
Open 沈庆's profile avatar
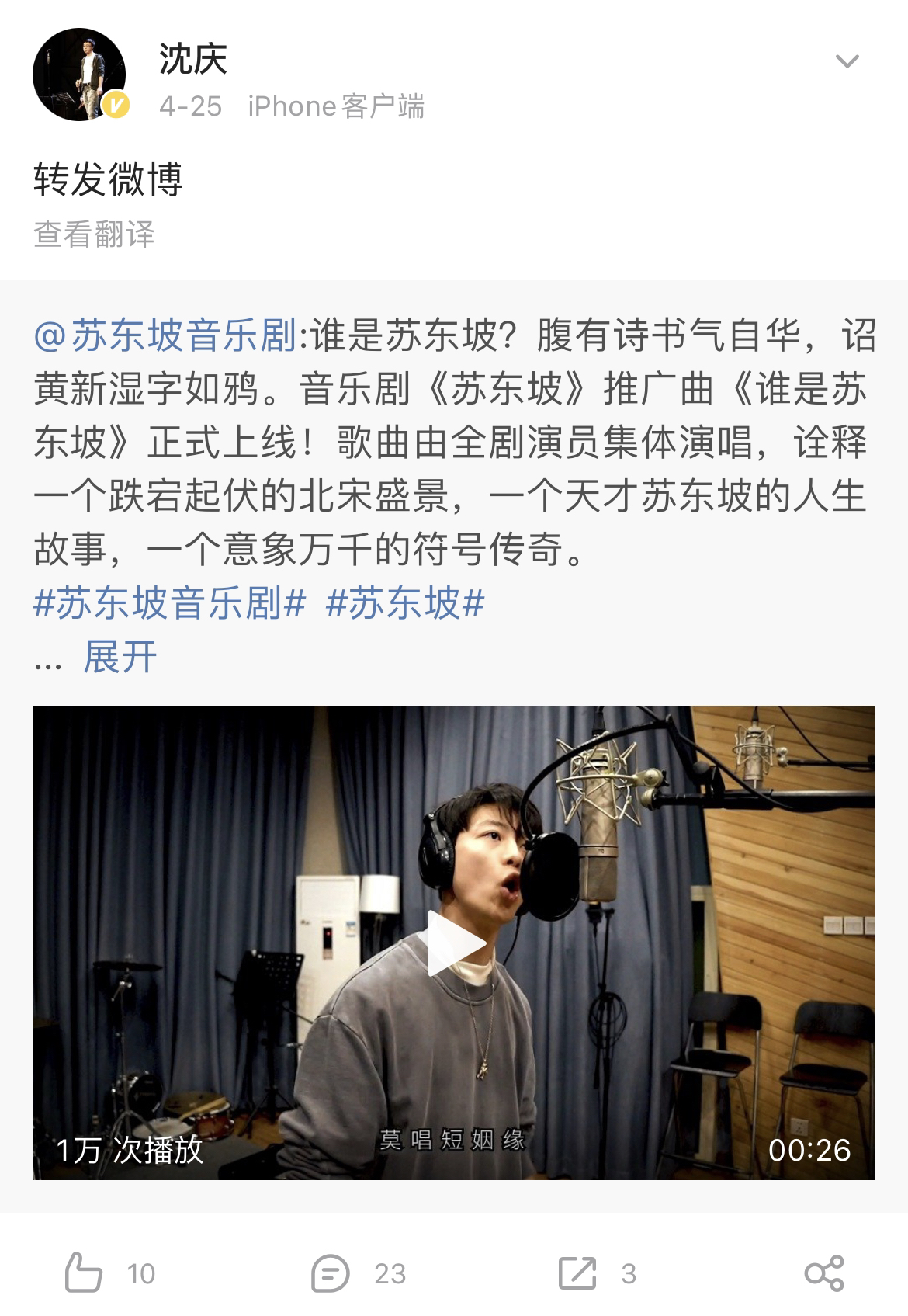[x=78, y=75]
